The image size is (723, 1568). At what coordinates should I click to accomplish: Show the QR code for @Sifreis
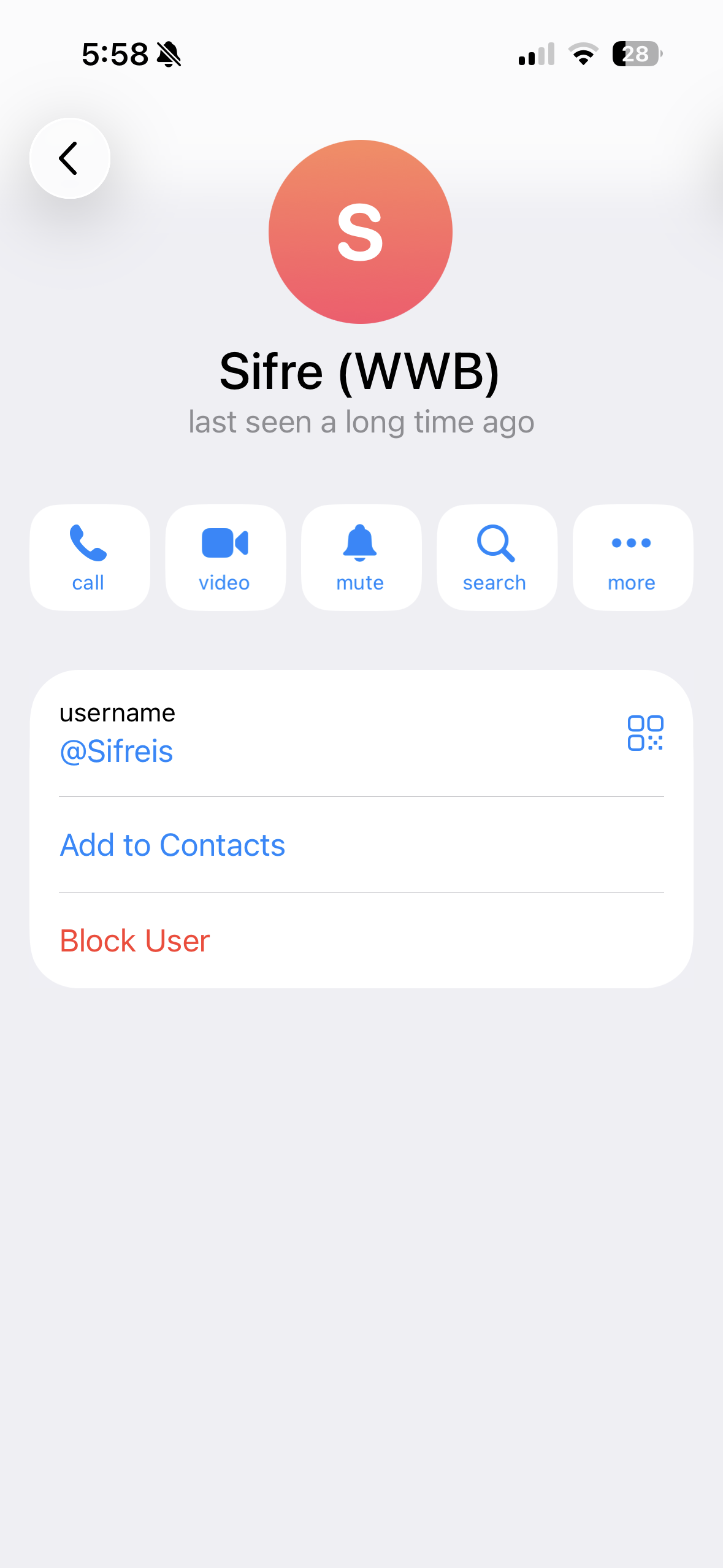645,733
